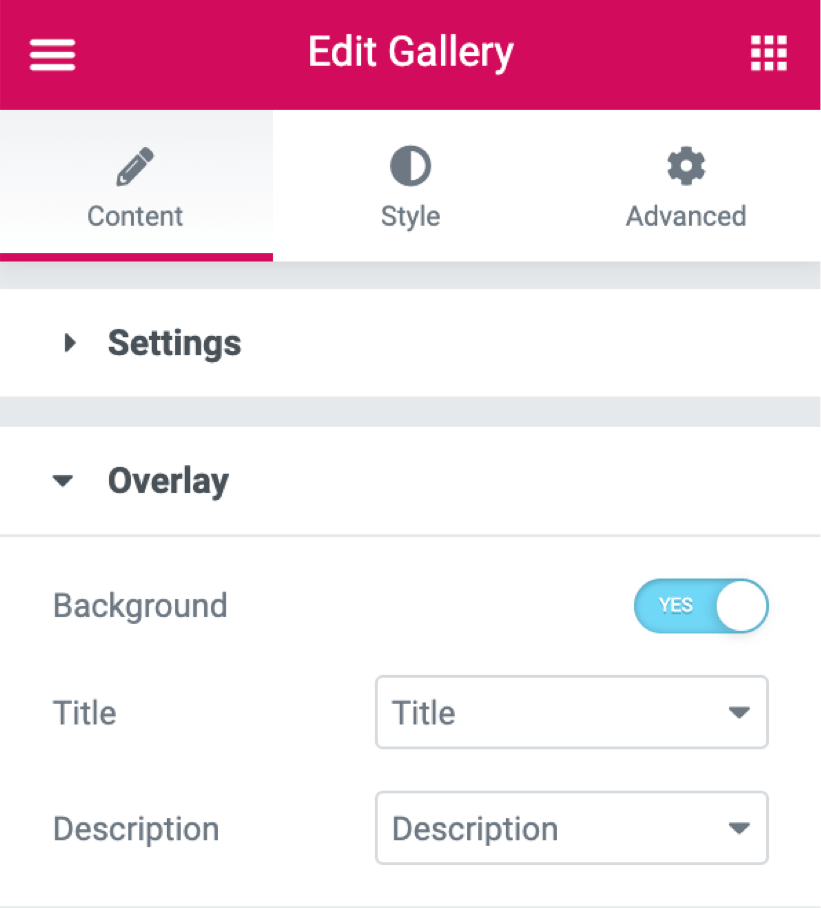This screenshot has width=821, height=908.
Task: Open the Description dropdown
Action: click(x=571, y=828)
